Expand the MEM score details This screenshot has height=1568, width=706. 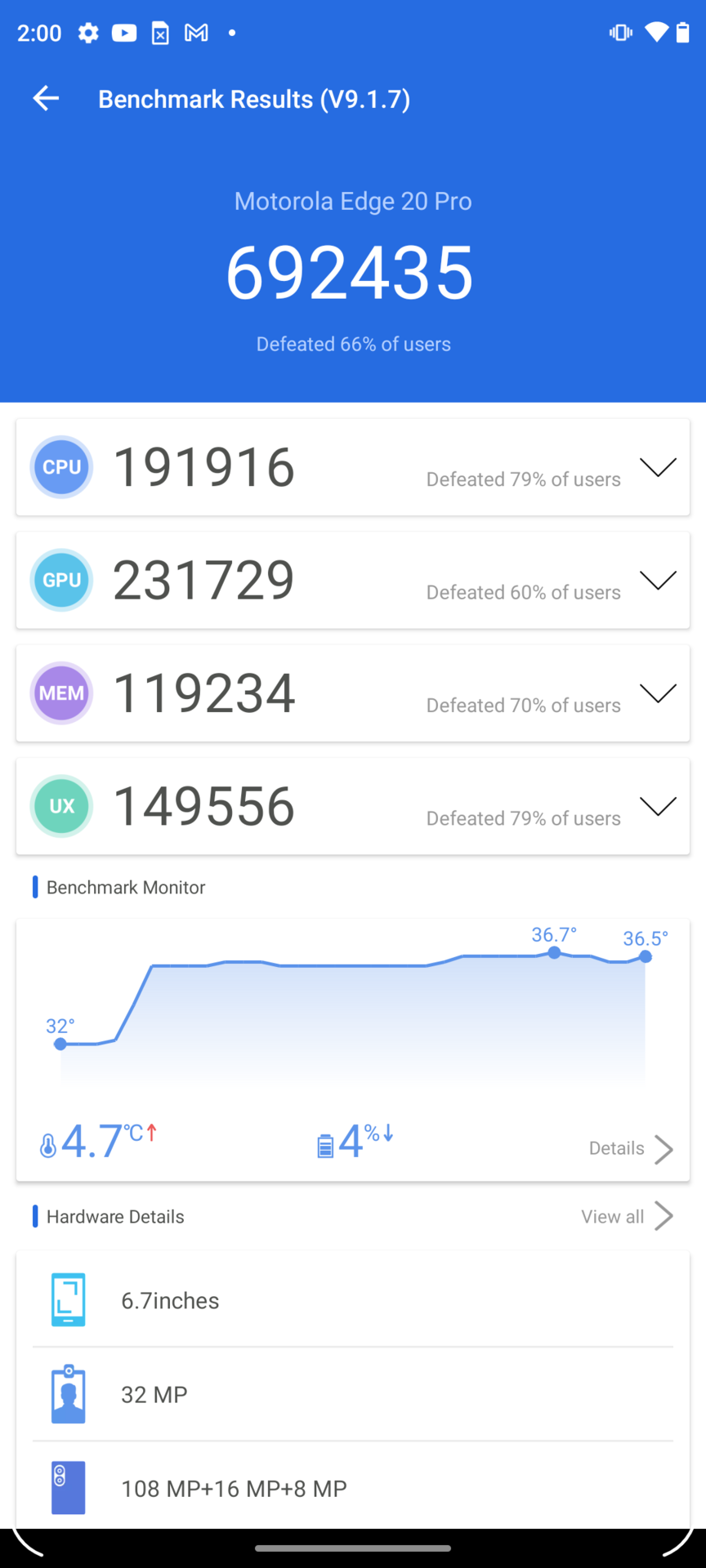tap(658, 693)
